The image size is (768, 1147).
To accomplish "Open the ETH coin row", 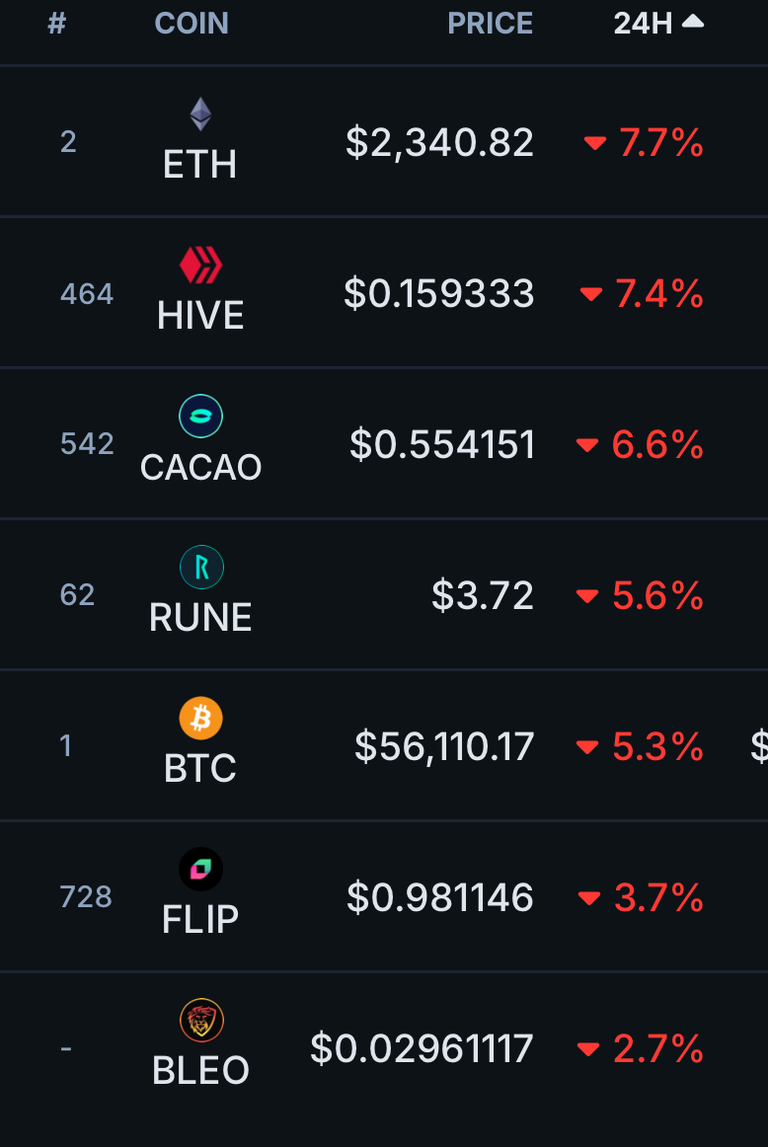I will click(200, 143).
